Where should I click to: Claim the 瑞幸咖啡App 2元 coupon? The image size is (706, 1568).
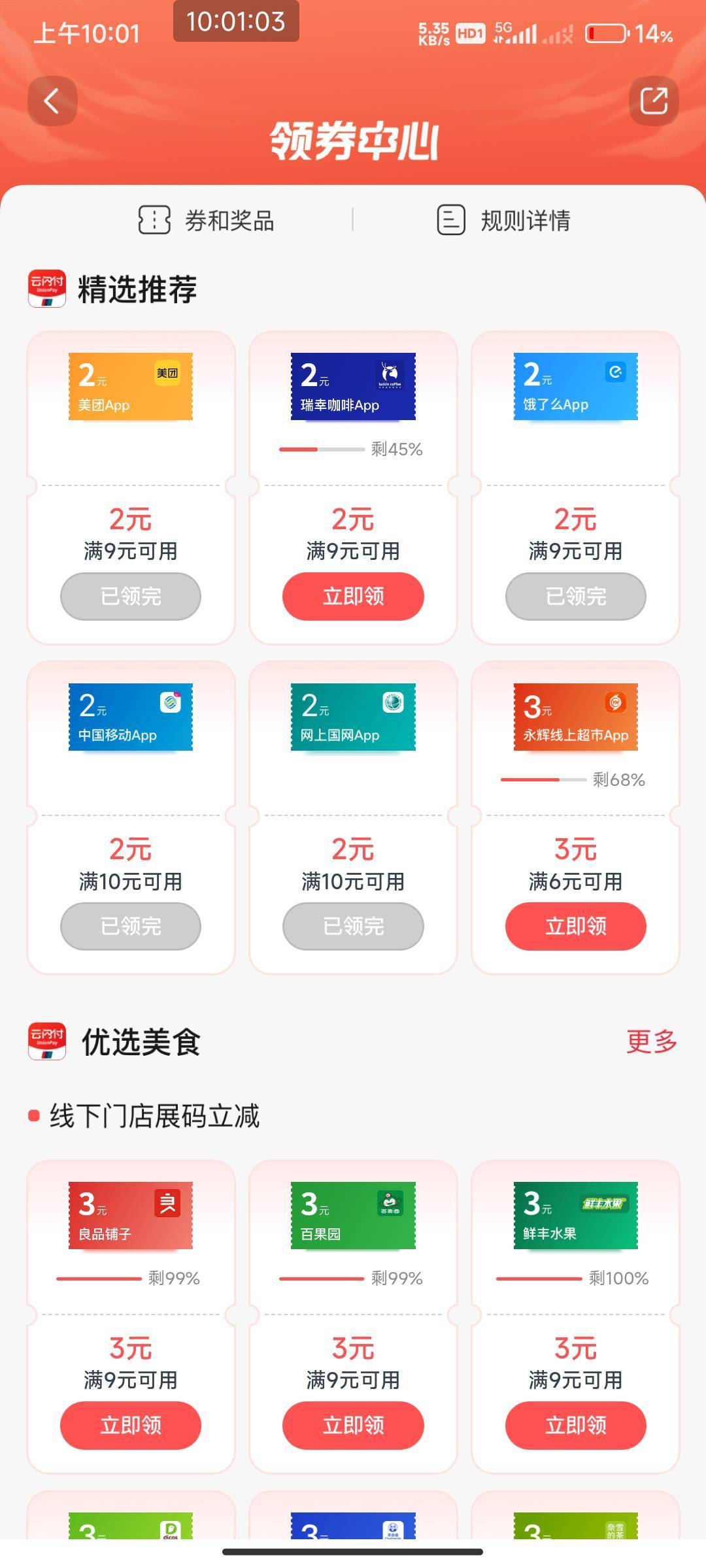353,596
